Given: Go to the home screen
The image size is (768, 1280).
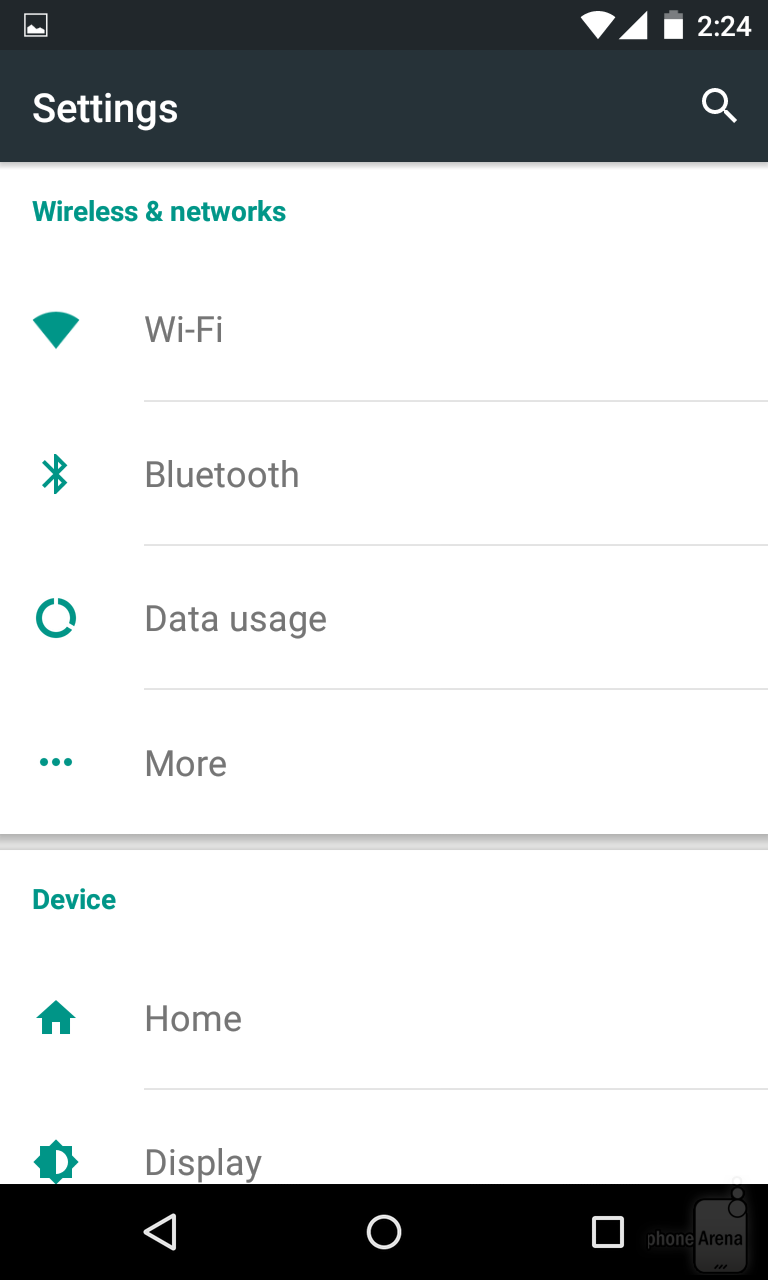Looking at the screenshot, I should tap(384, 1232).
